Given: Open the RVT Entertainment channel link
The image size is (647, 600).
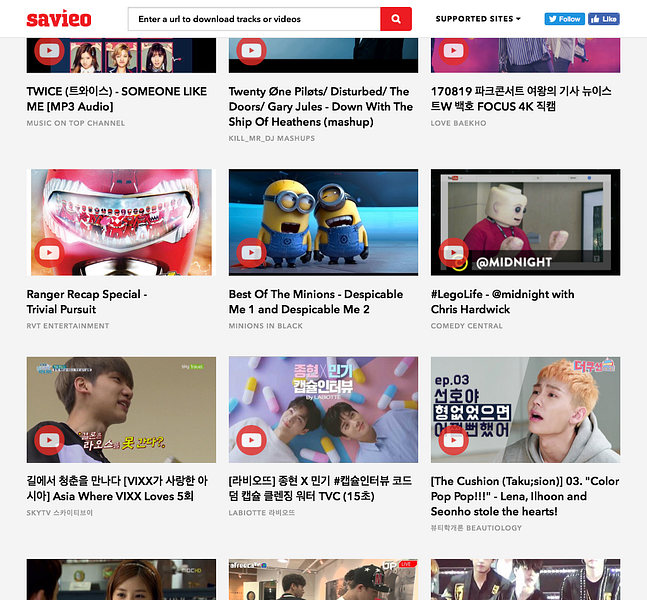Looking at the screenshot, I should click(x=68, y=326).
